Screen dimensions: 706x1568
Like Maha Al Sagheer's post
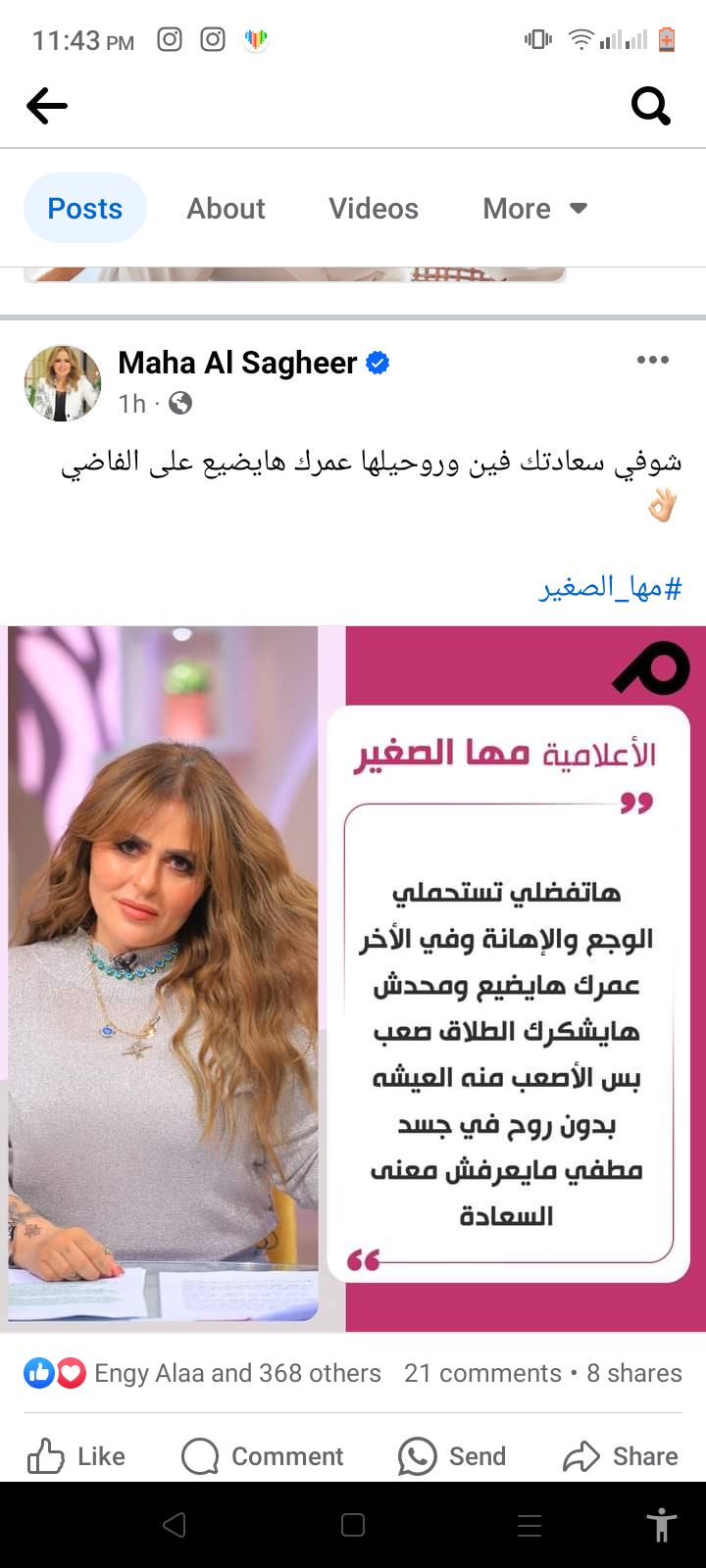tap(76, 1456)
